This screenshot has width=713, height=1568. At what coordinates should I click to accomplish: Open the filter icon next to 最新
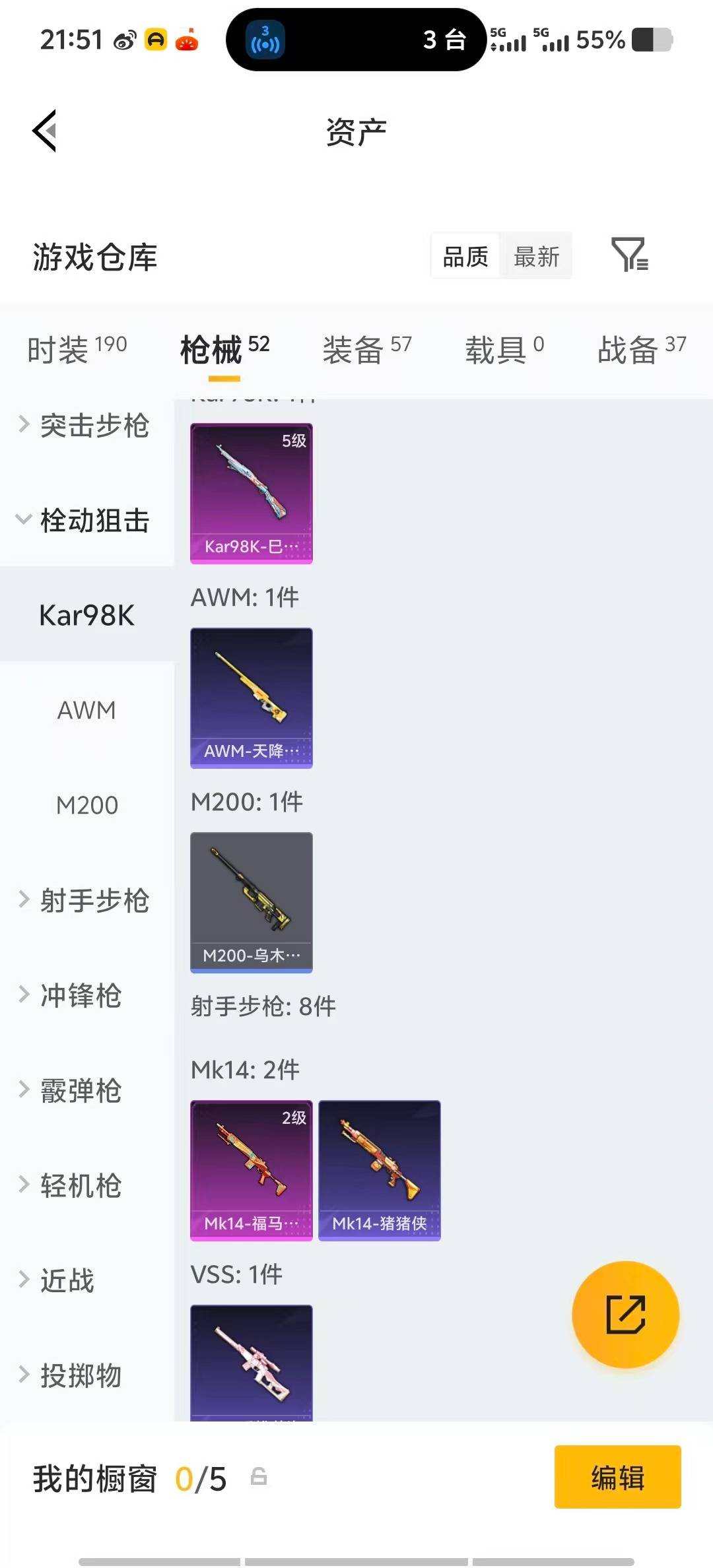point(629,255)
